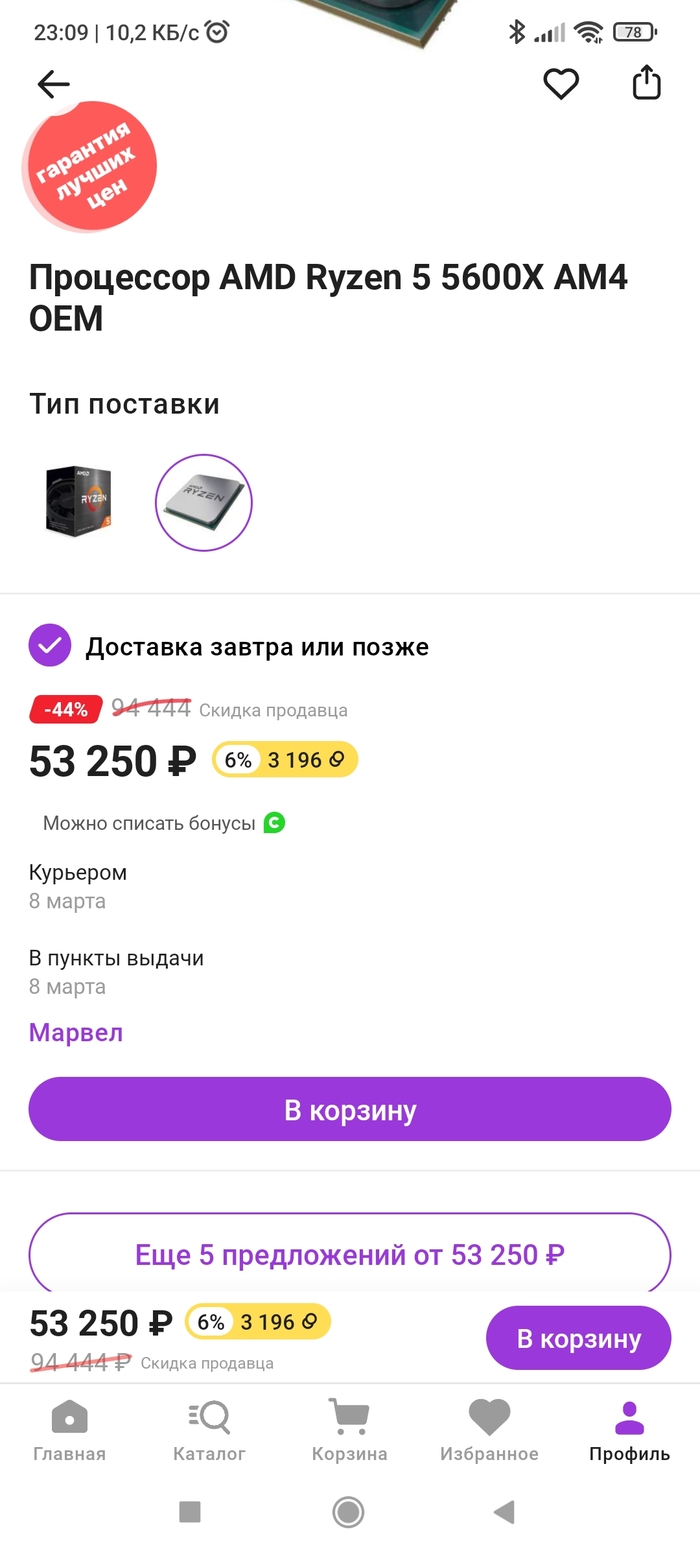The height and width of the screenshot is (1556, 700).
Task: View "Еще 5 предложений от 53 250 ₽"
Action: (350, 1254)
